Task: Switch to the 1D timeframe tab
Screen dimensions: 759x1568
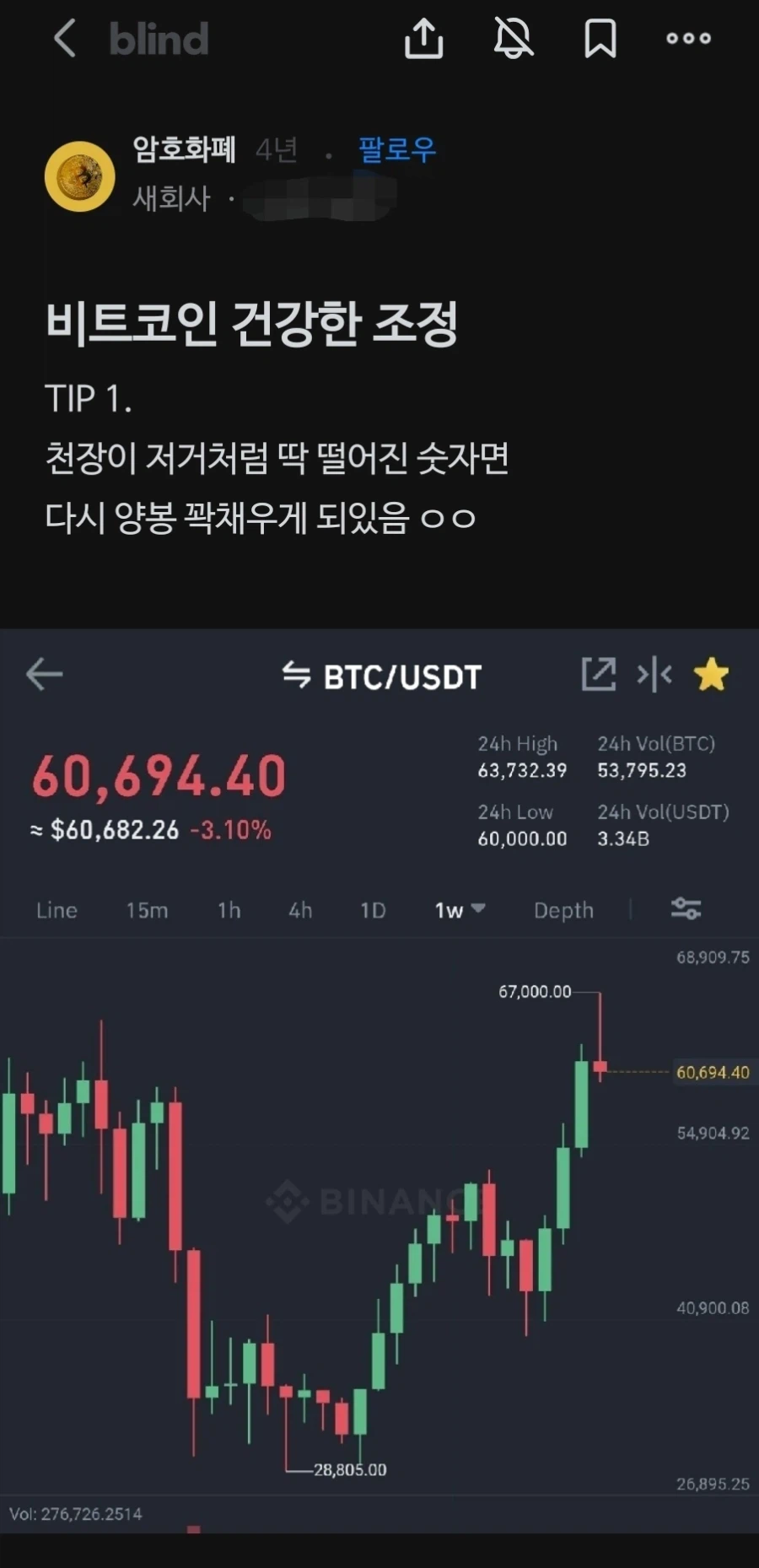Action: tap(372, 910)
